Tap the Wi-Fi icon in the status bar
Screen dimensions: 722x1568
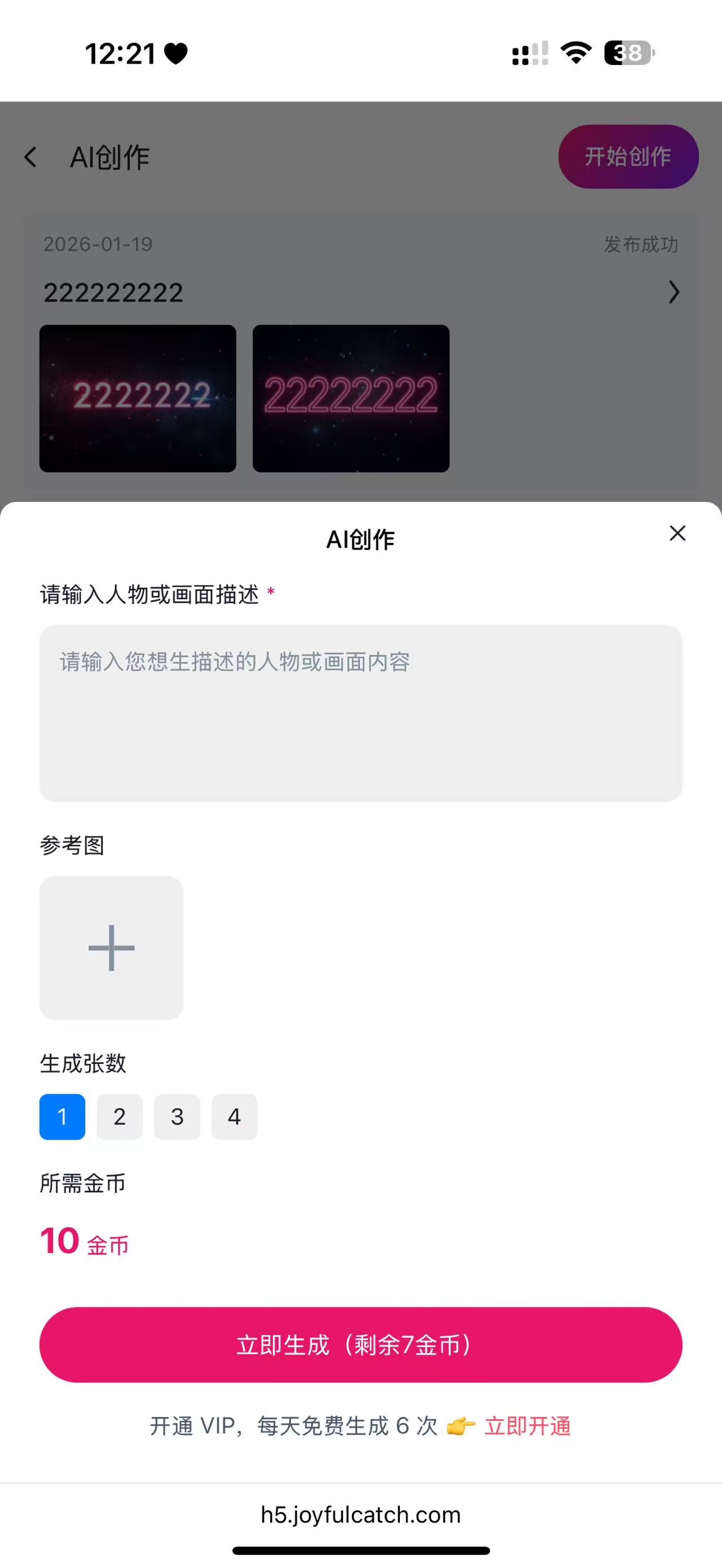(575, 54)
